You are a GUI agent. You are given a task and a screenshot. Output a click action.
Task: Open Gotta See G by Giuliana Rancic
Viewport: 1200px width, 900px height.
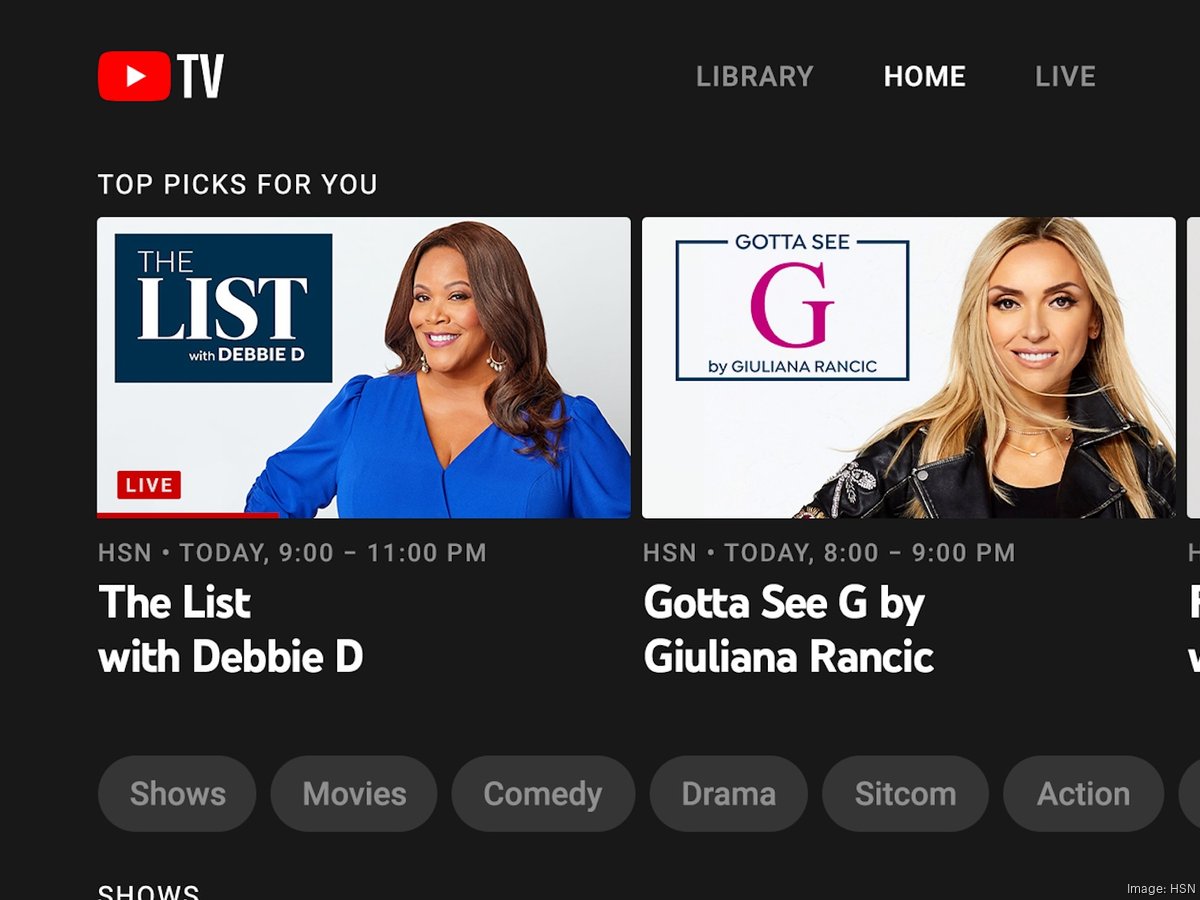coord(908,368)
